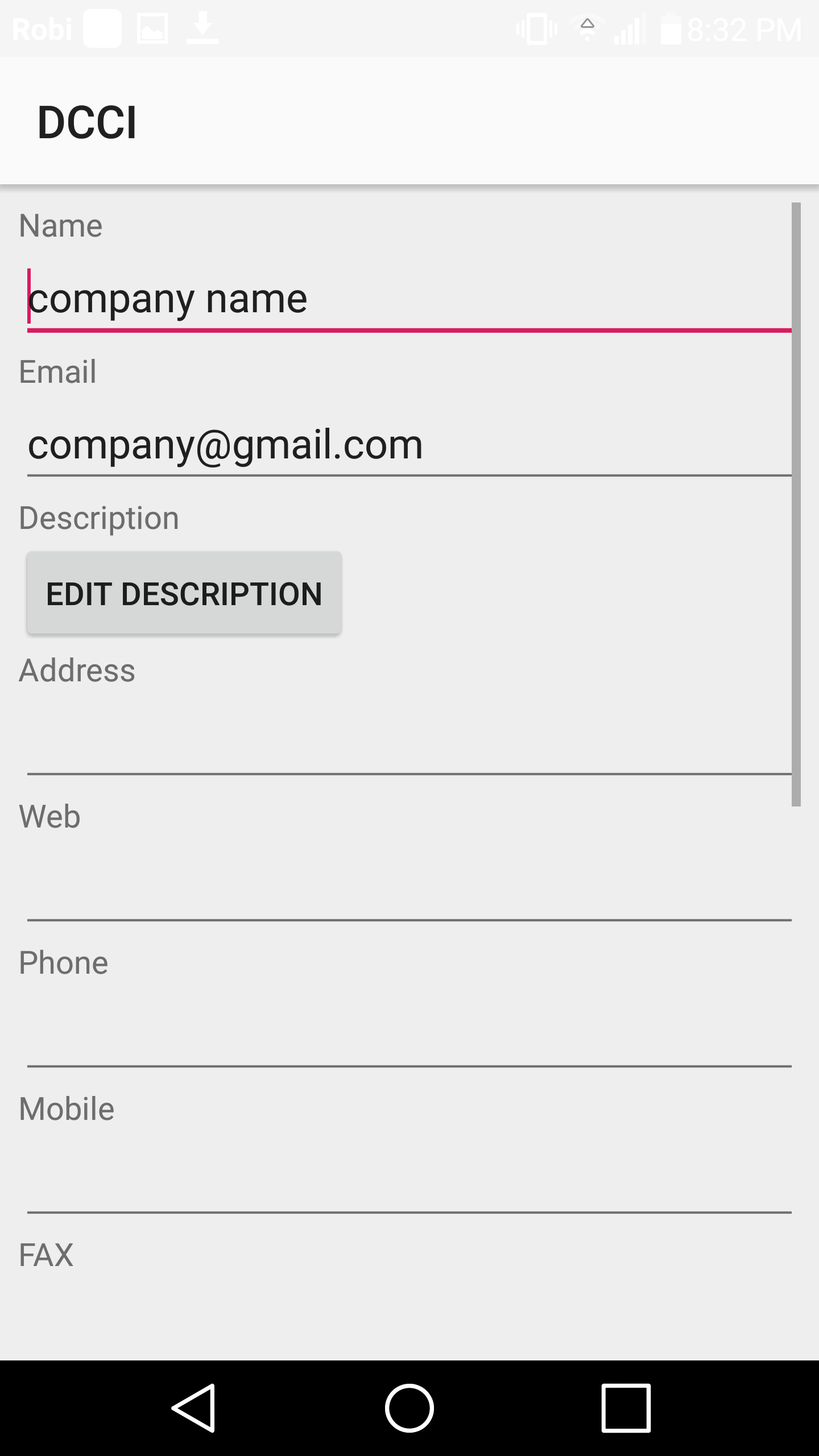
Task: Open the Edit Description button
Action: (x=184, y=593)
